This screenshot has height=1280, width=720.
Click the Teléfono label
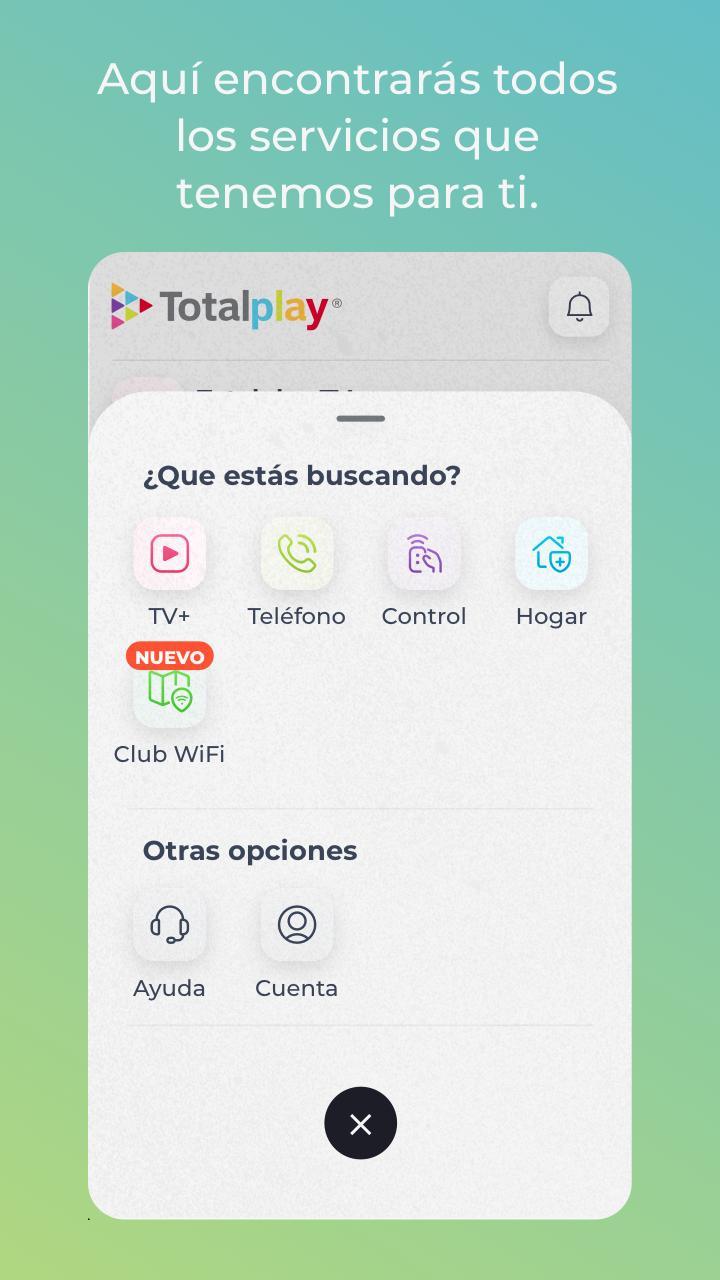coord(296,616)
